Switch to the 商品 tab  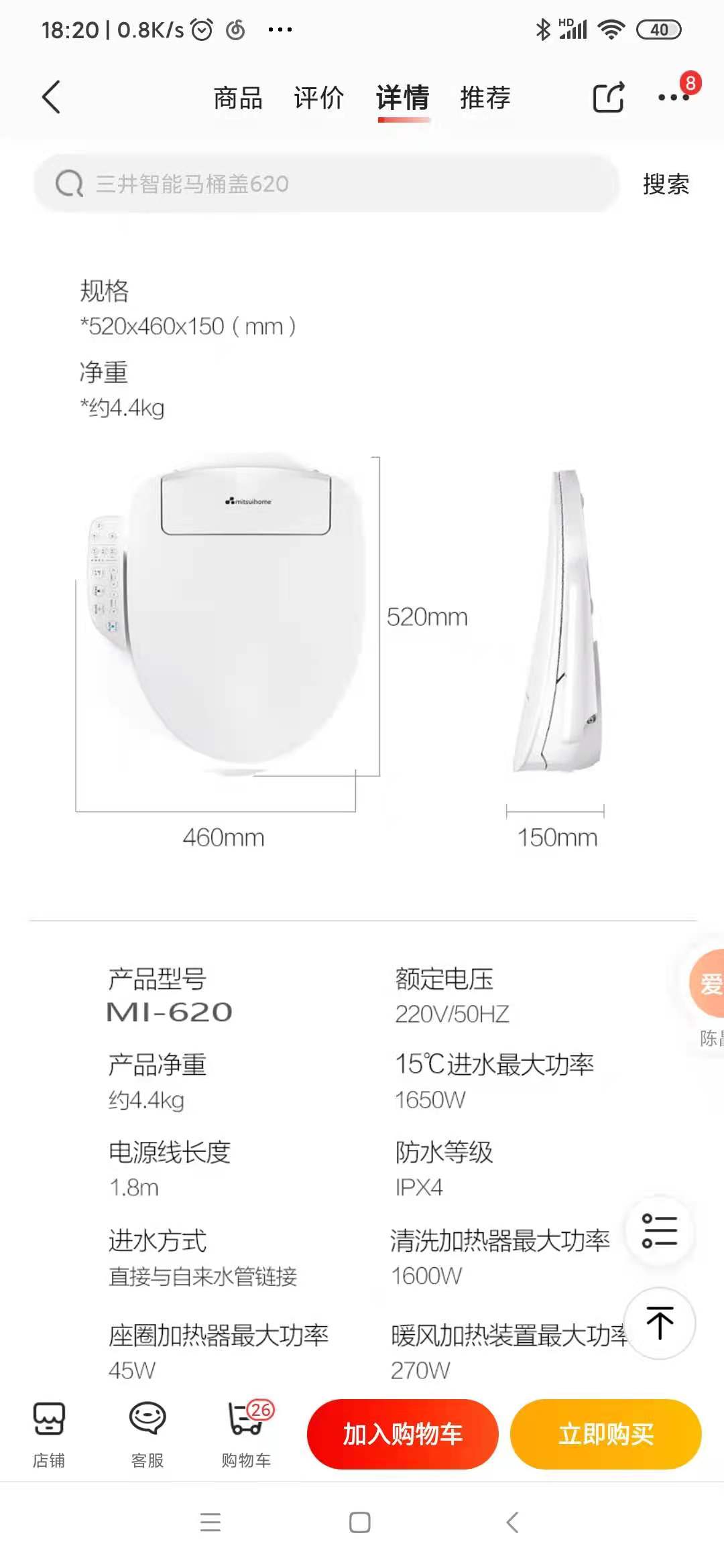click(238, 98)
